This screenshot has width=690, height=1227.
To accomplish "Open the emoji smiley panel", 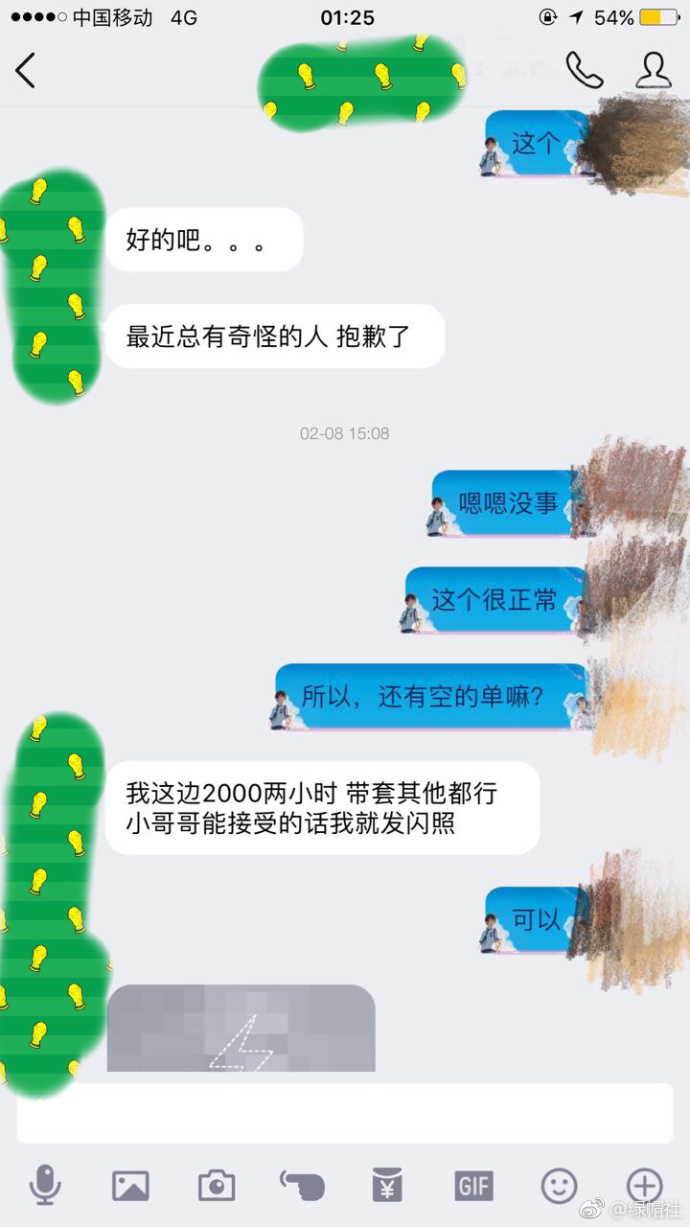I will pyautogui.click(x=559, y=1186).
